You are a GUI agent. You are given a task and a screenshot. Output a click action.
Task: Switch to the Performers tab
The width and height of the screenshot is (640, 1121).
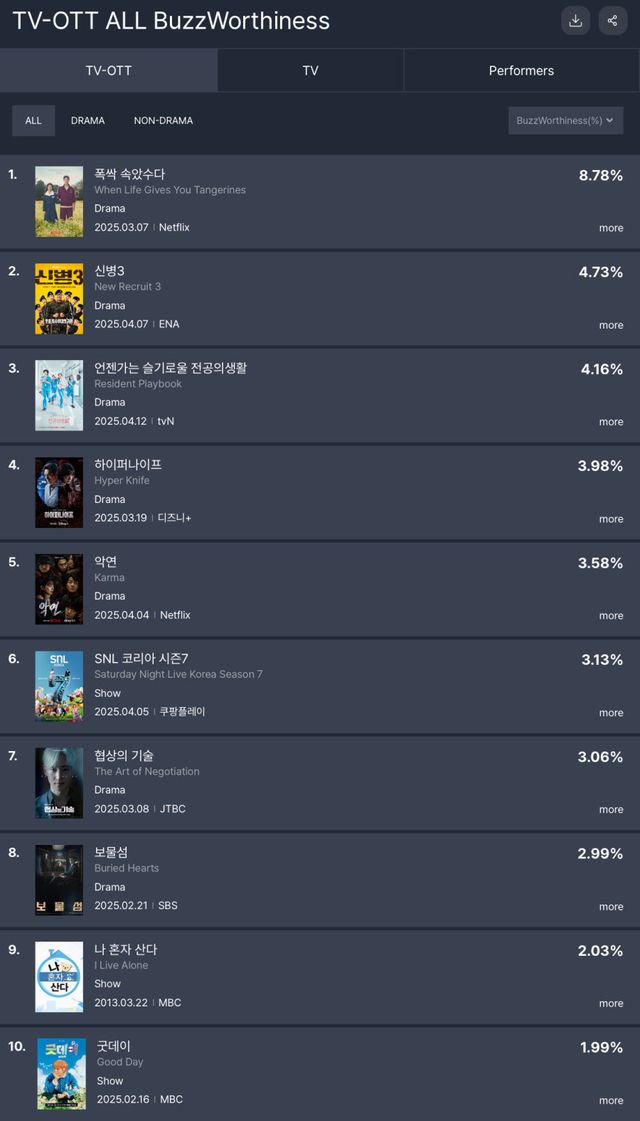click(x=521, y=70)
